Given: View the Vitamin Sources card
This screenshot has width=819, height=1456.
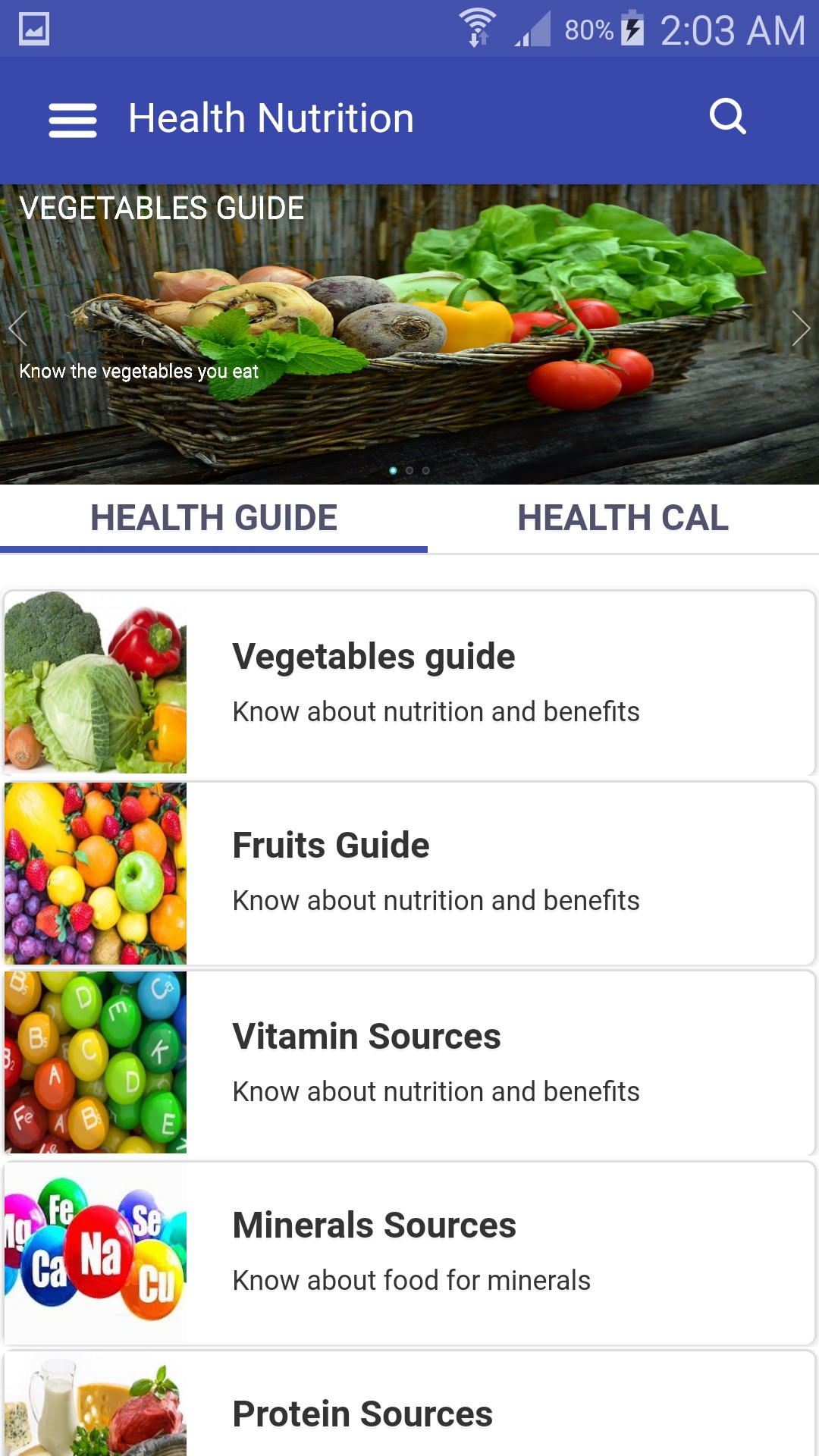Looking at the screenshot, I should tap(409, 1063).
